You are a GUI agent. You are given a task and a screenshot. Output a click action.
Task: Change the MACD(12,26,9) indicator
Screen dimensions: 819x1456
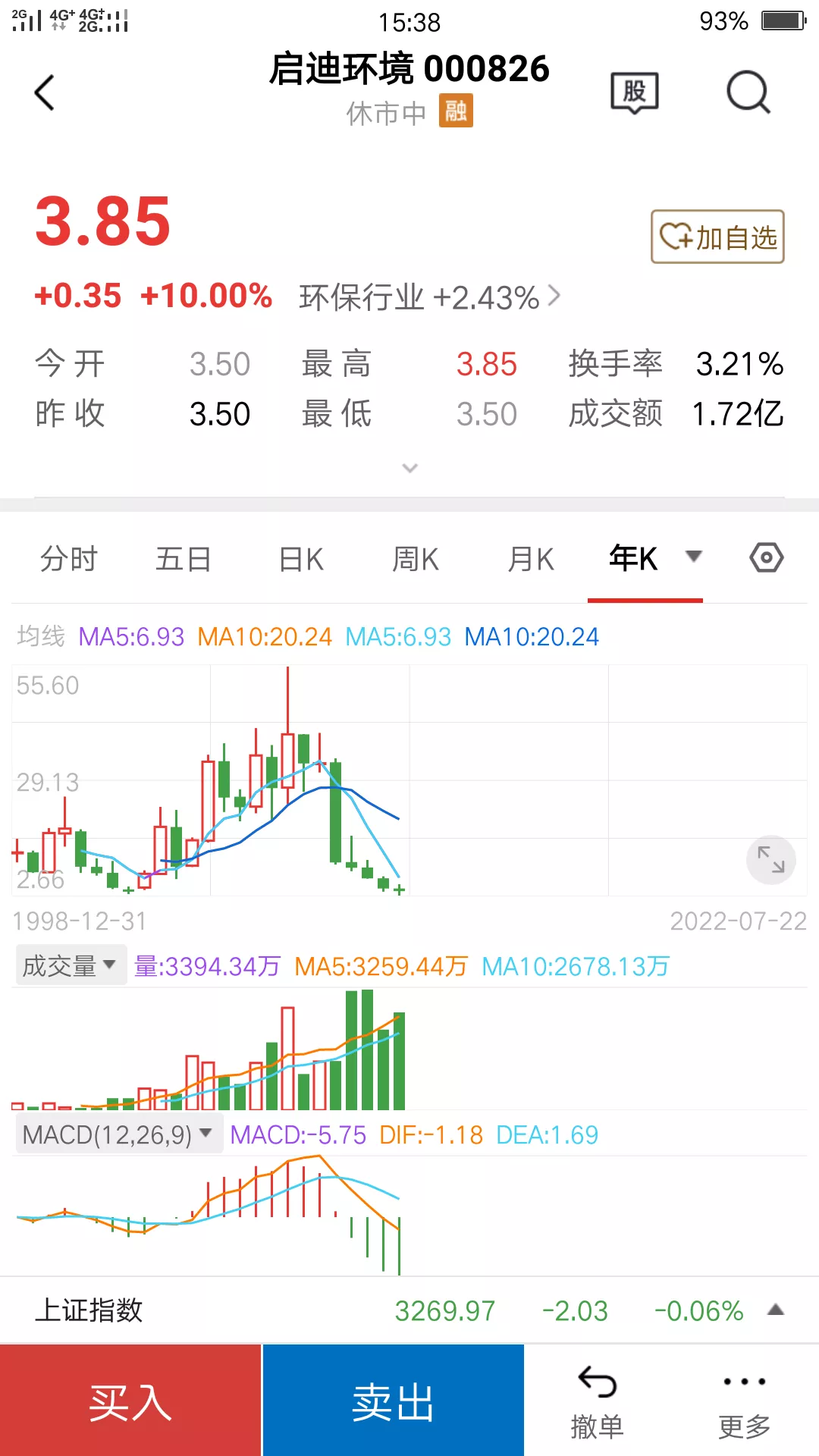118,1134
